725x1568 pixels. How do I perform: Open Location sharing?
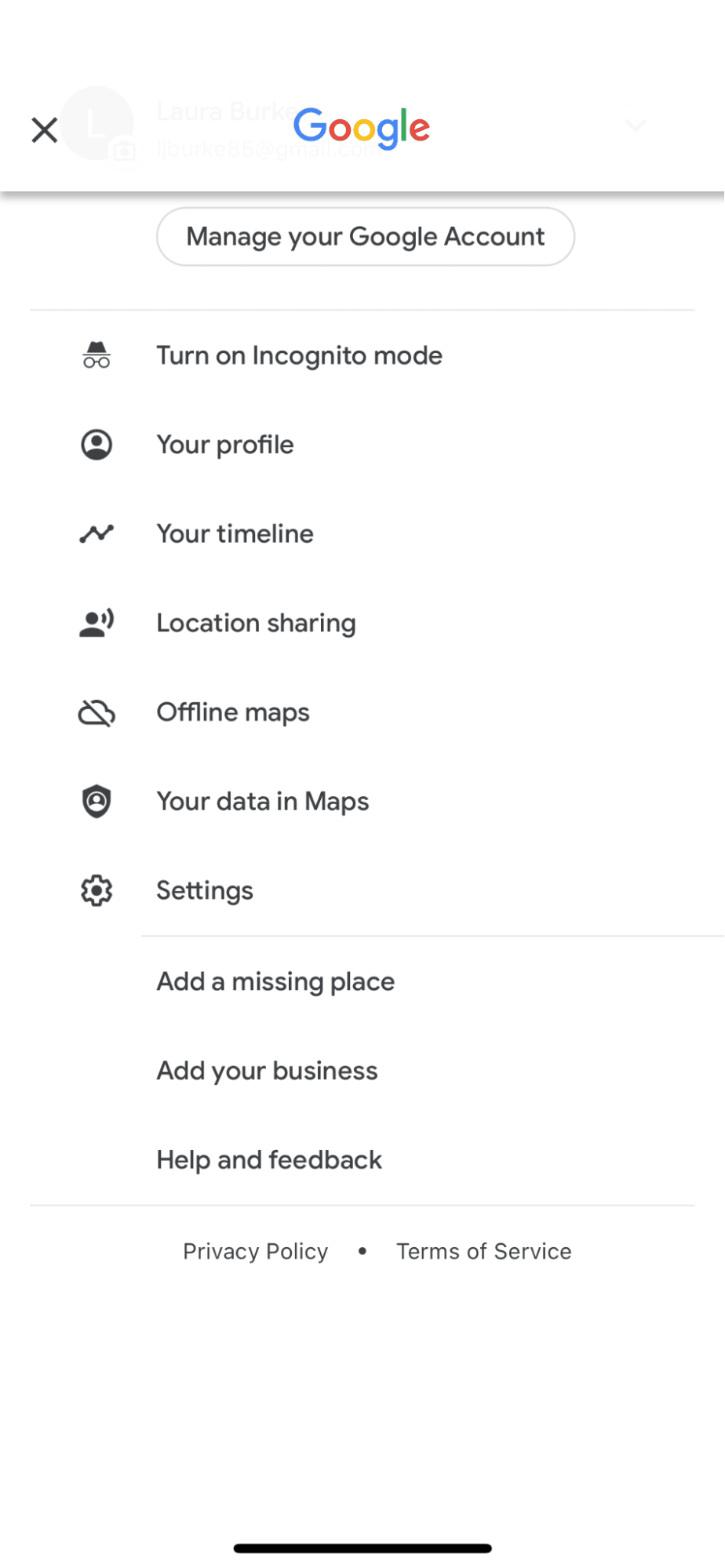256,624
